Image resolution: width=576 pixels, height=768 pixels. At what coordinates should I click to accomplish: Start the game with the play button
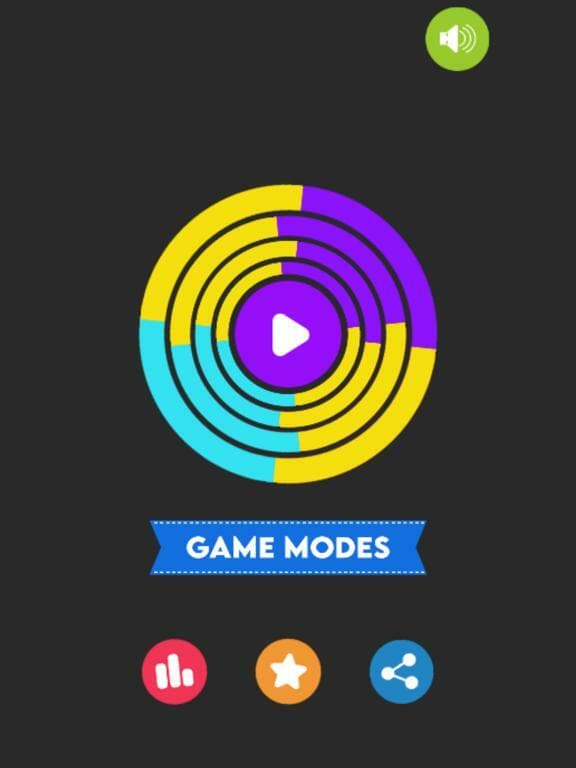pos(288,335)
